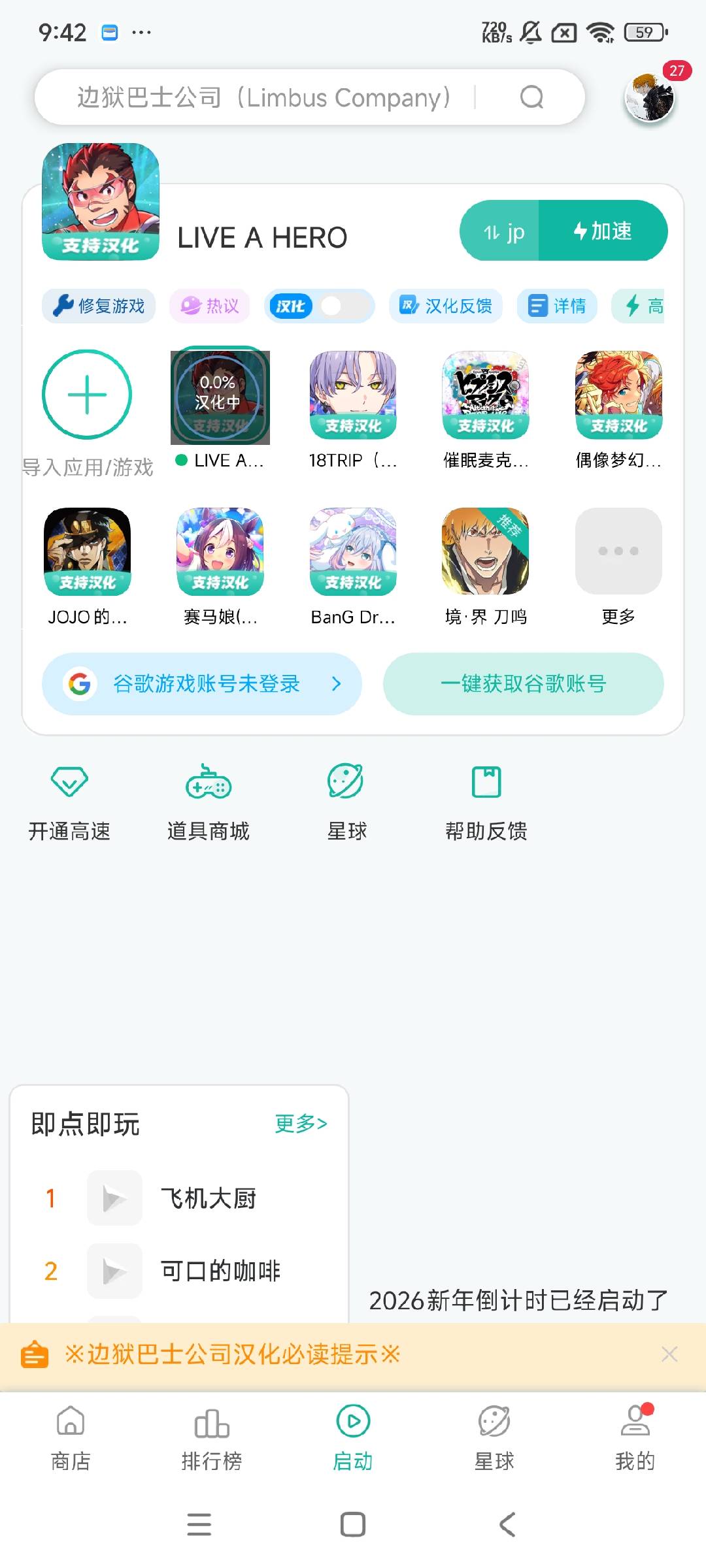The height and width of the screenshot is (1568, 706).
Task: Select the 18TRIP game icon
Action: tap(353, 395)
